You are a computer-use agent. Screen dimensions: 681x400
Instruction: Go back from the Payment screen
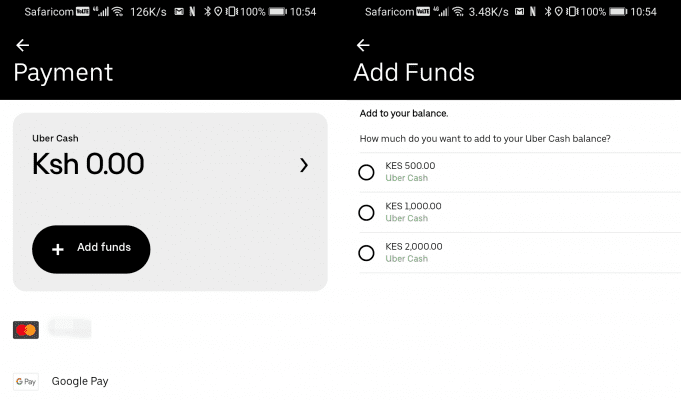point(22,45)
